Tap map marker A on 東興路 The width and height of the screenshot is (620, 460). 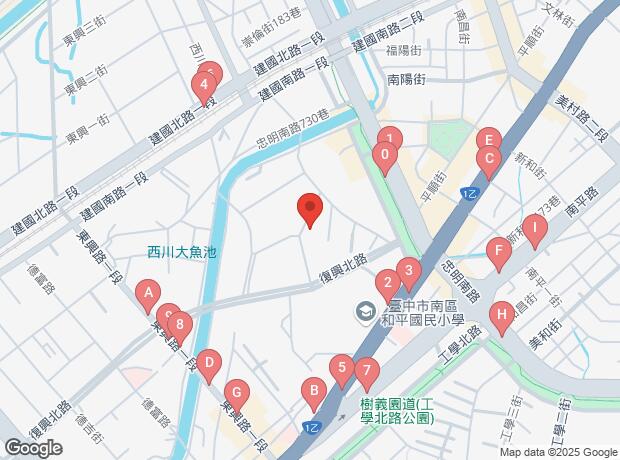tap(148, 293)
